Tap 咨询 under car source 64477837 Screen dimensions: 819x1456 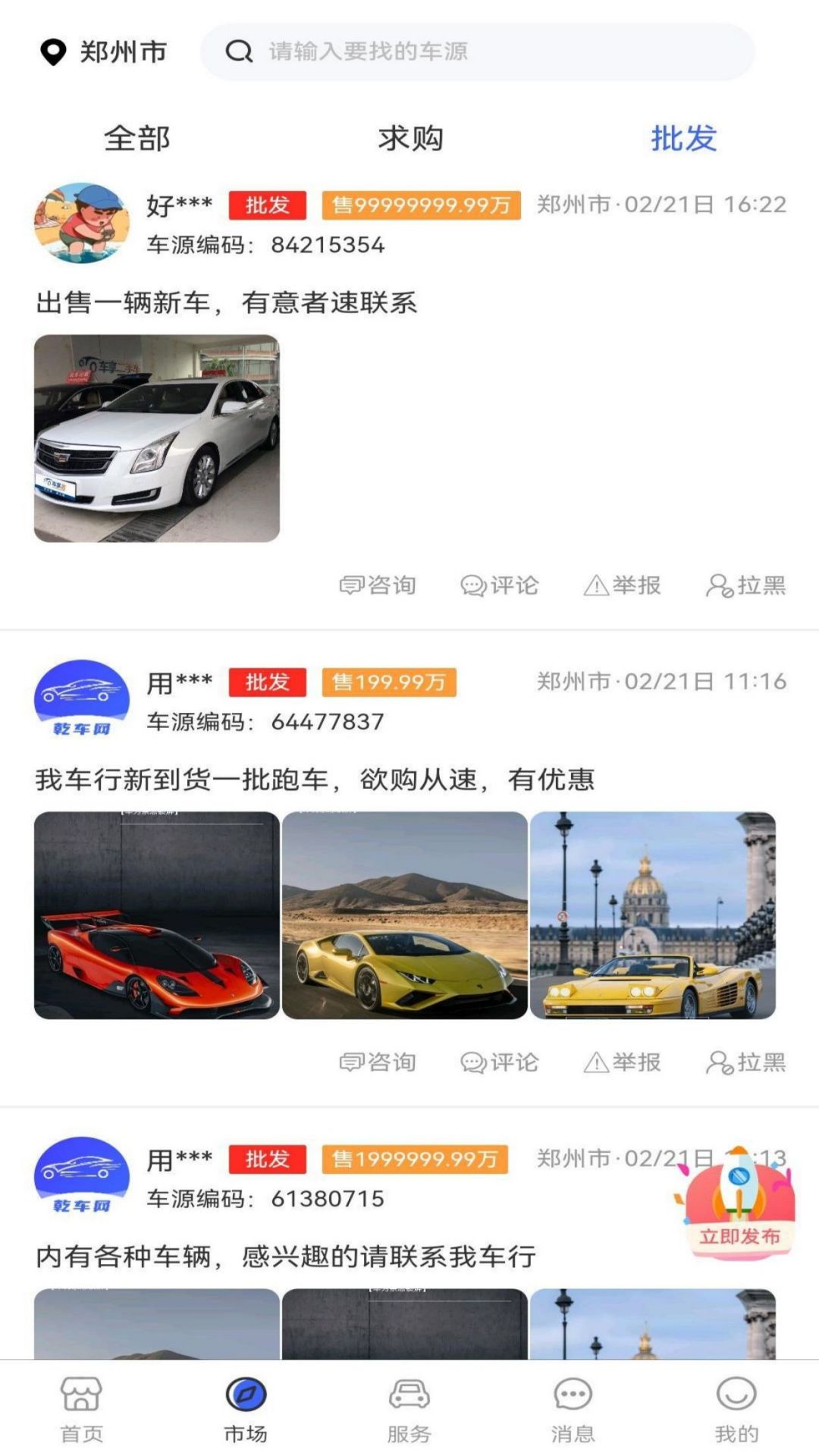(377, 1062)
